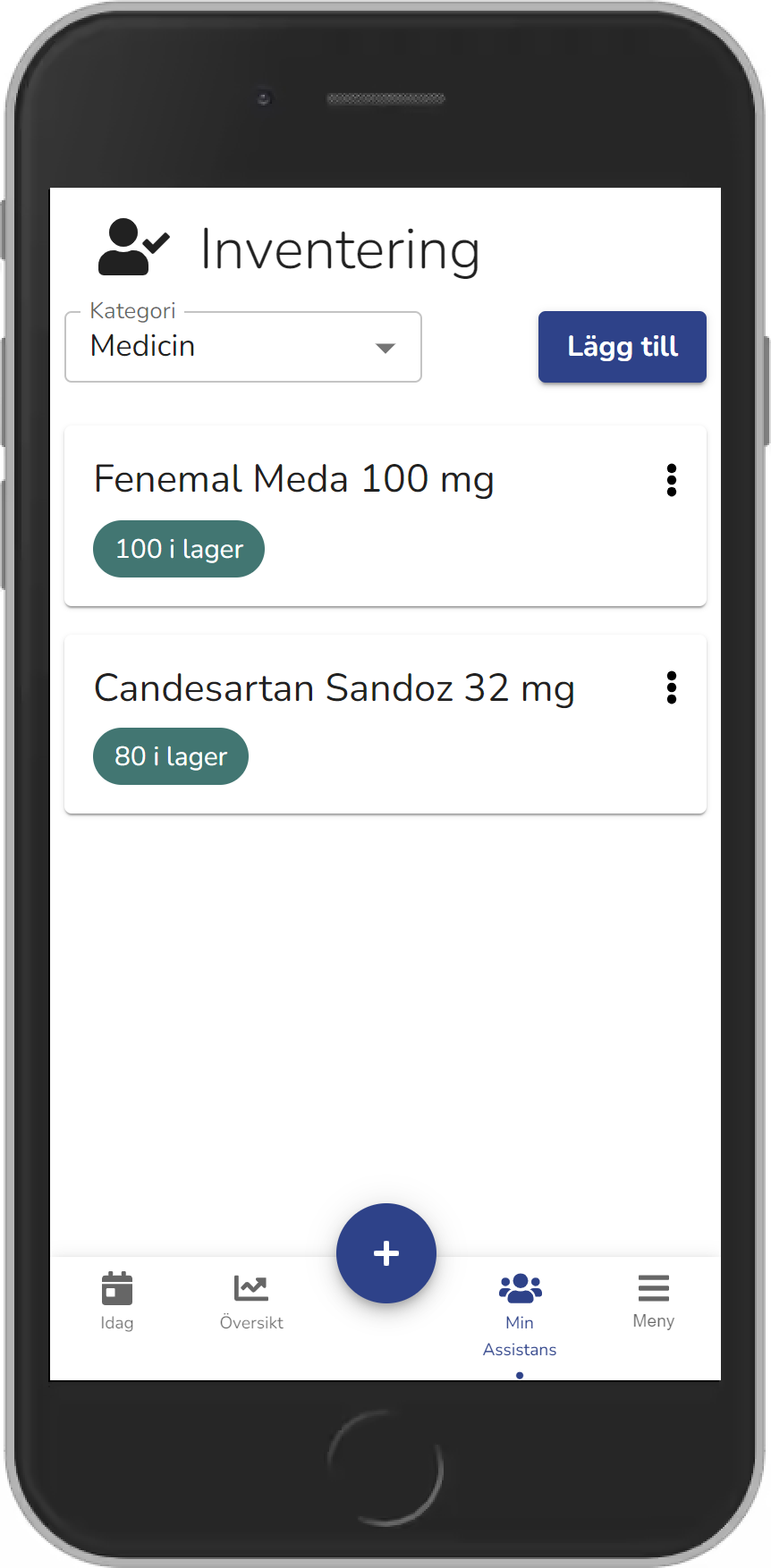
Task: Open overflow menu for Fenemal Meda 100 mg
Action: coord(671,480)
